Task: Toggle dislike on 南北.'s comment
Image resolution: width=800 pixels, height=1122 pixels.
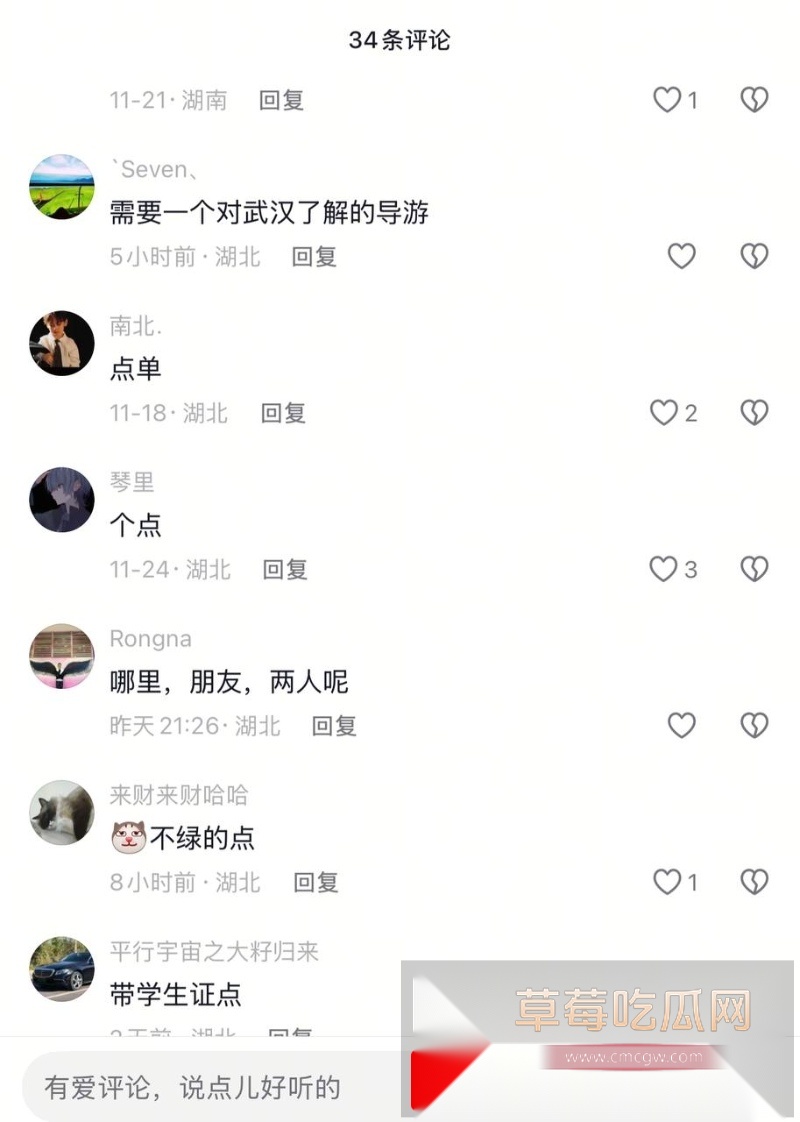Action: click(753, 413)
